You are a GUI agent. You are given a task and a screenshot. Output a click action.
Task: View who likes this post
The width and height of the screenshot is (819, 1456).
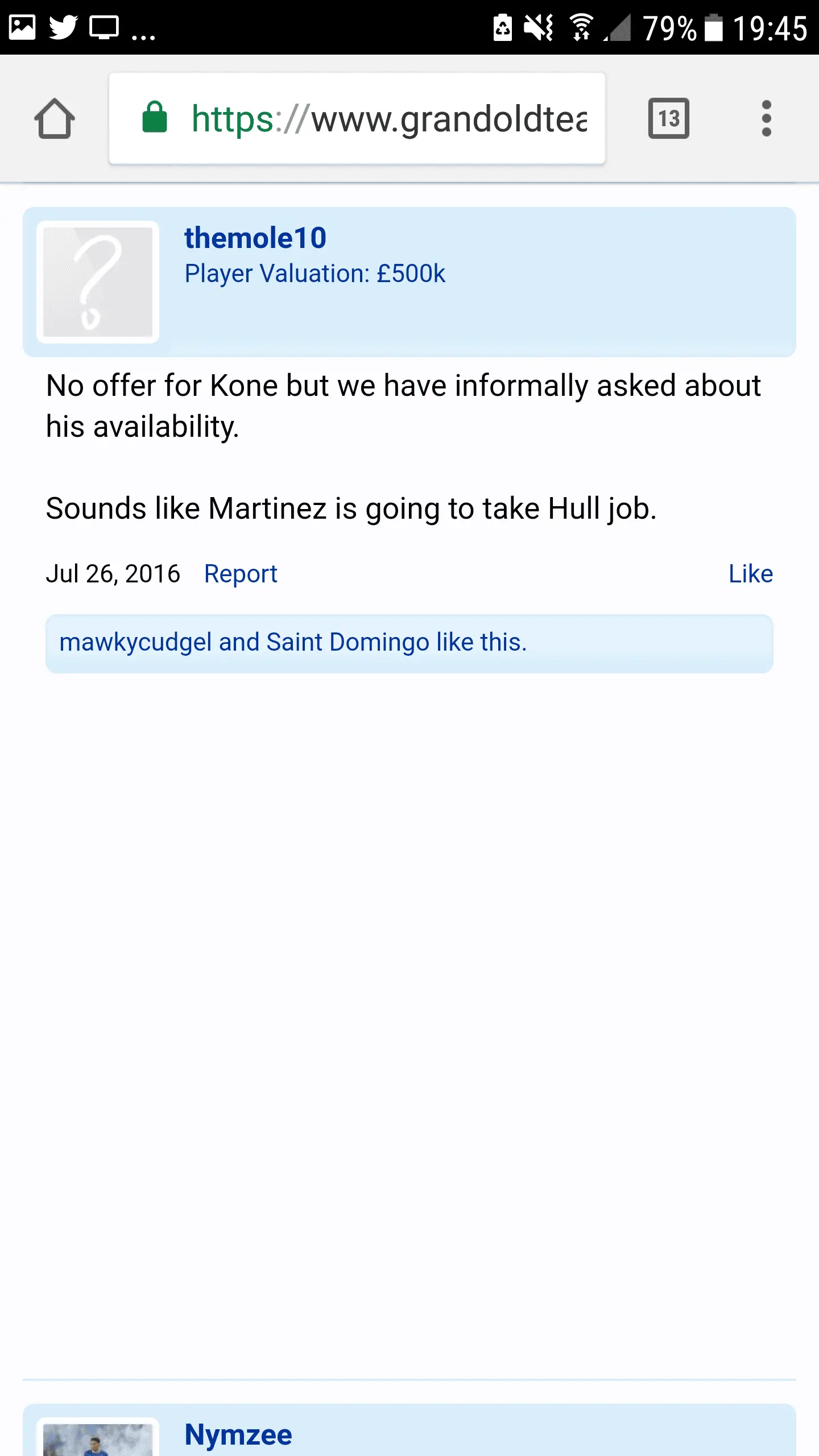coord(293,643)
